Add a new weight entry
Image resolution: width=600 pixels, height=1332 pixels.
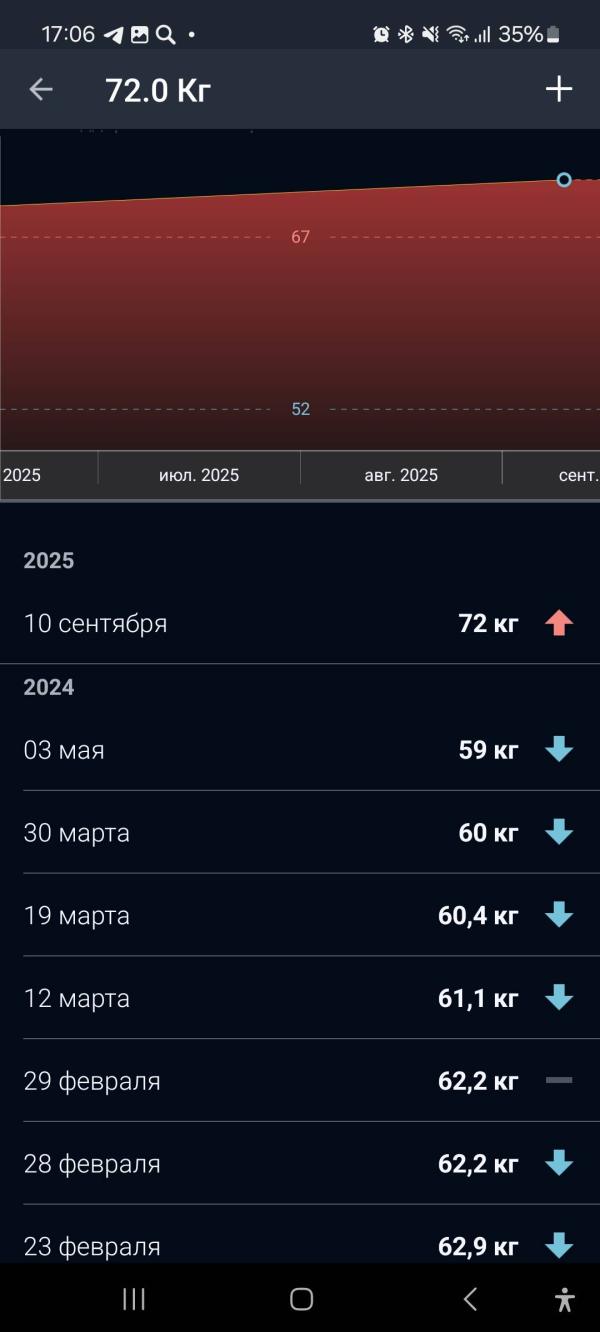click(x=558, y=90)
